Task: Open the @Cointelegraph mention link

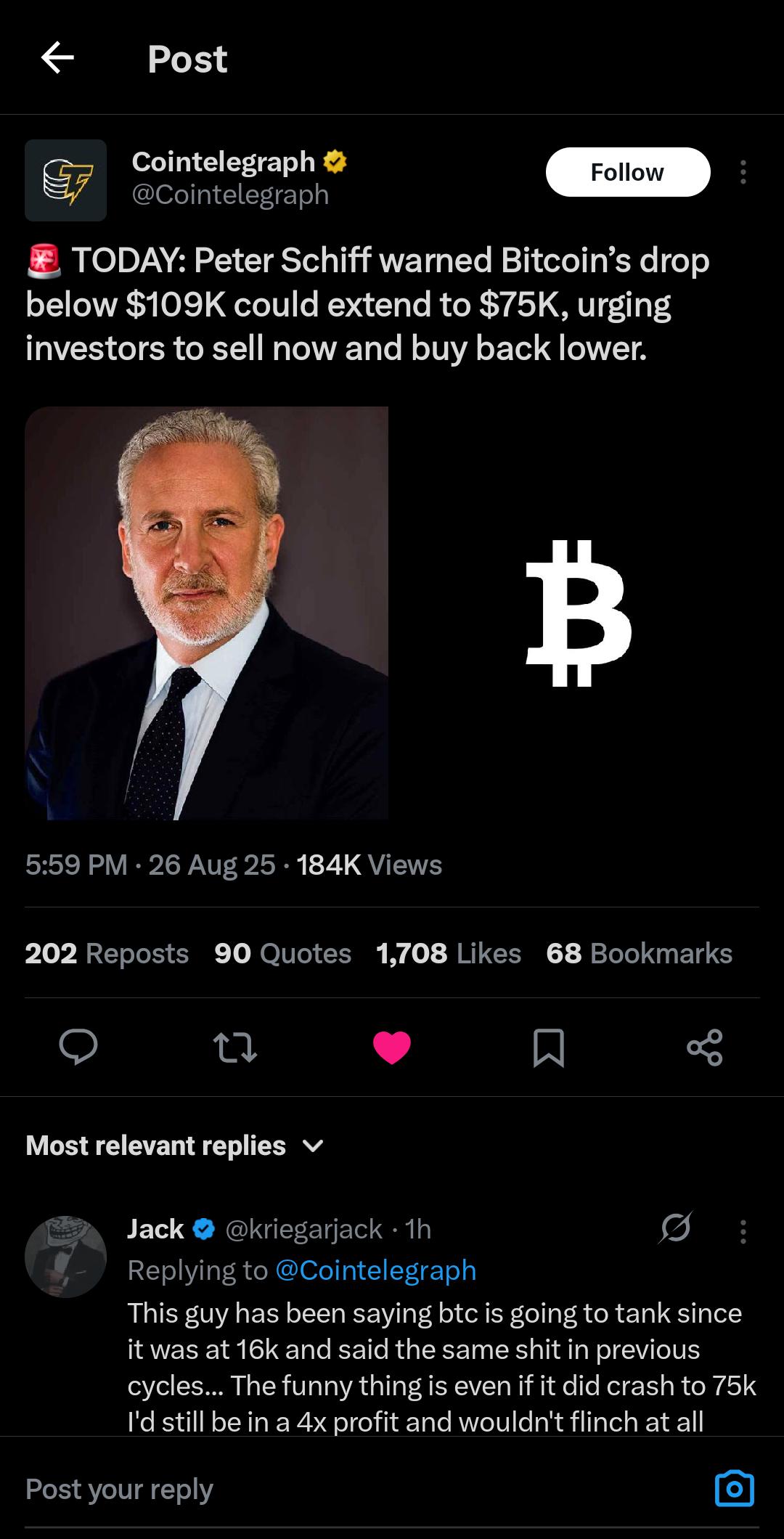Action: (375, 1270)
